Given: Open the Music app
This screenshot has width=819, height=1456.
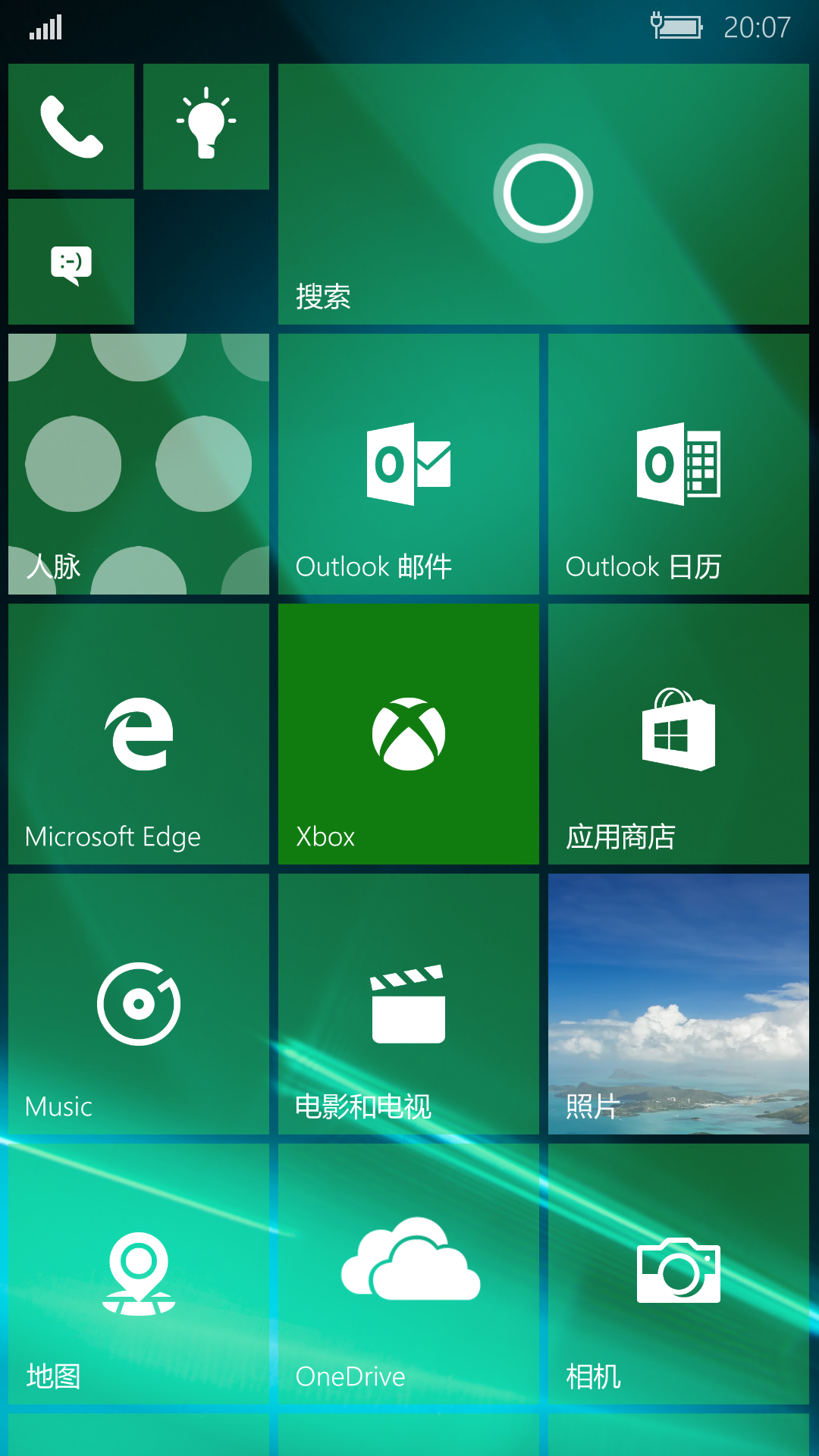Looking at the screenshot, I should coord(139,1004).
